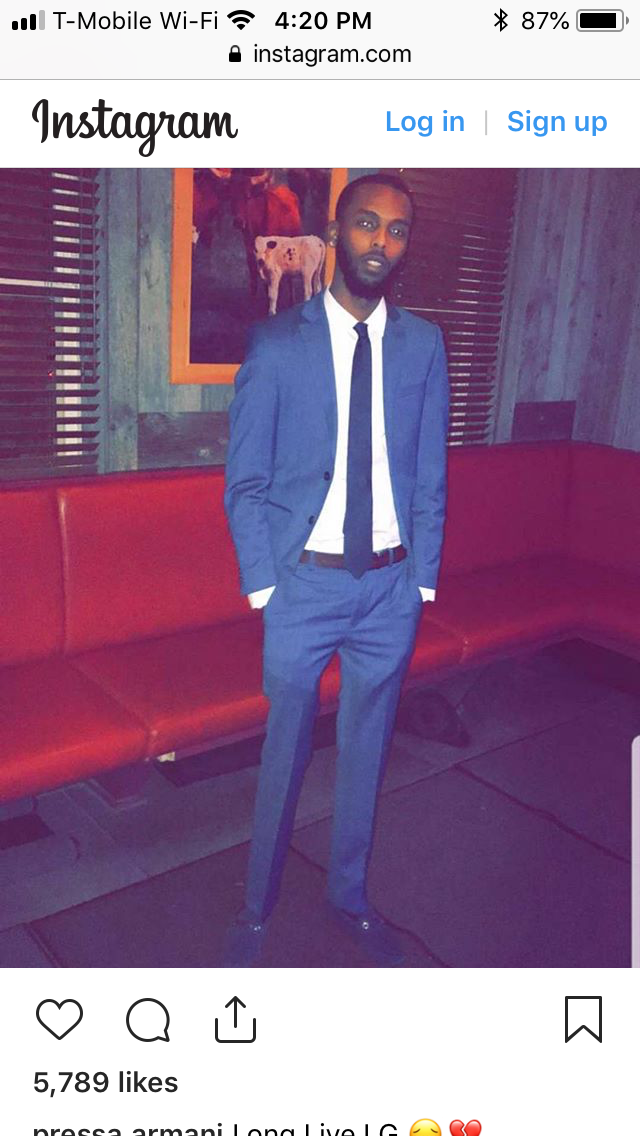View the 5,789 likes list

(x=106, y=1082)
